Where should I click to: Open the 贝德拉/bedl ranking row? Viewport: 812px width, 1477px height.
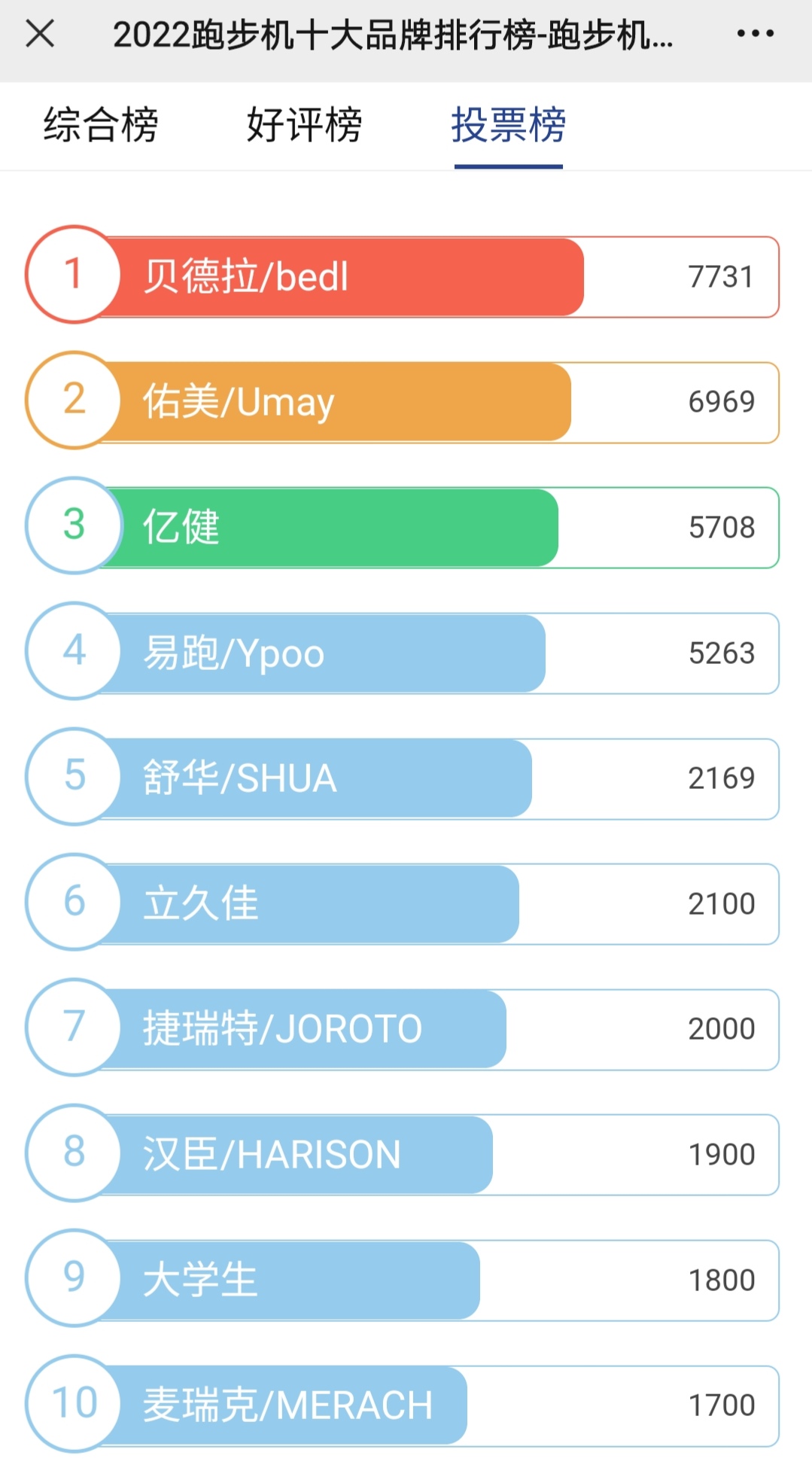tap(403, 276)
